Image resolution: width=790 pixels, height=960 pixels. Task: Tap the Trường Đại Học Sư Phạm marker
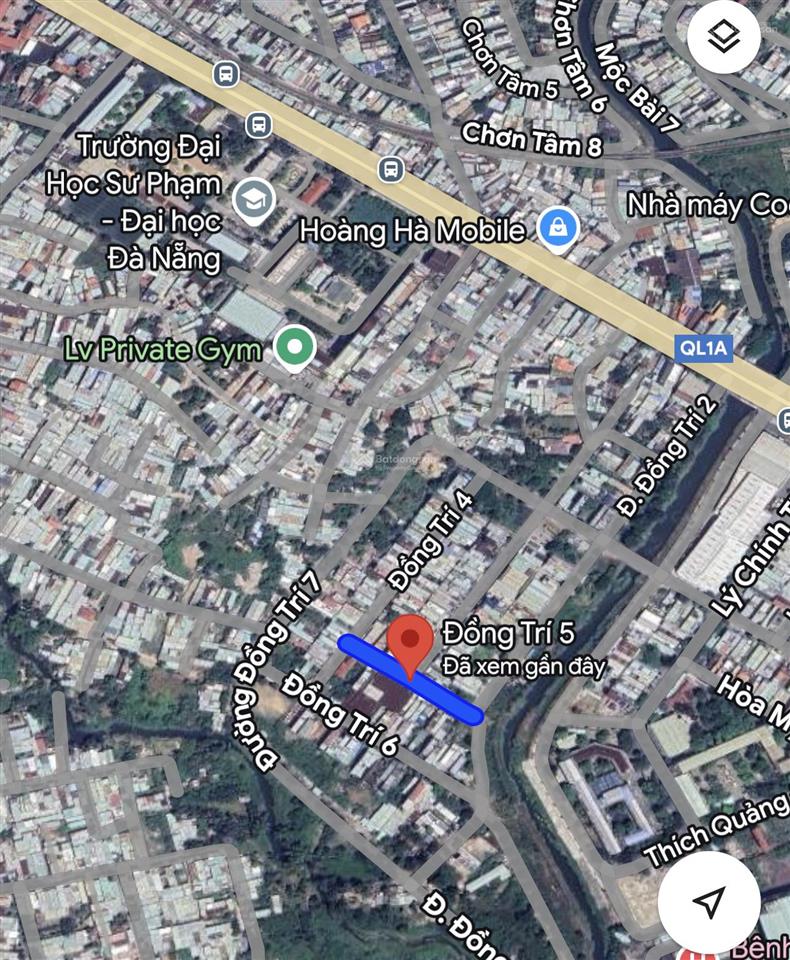[x=254, y=201]
